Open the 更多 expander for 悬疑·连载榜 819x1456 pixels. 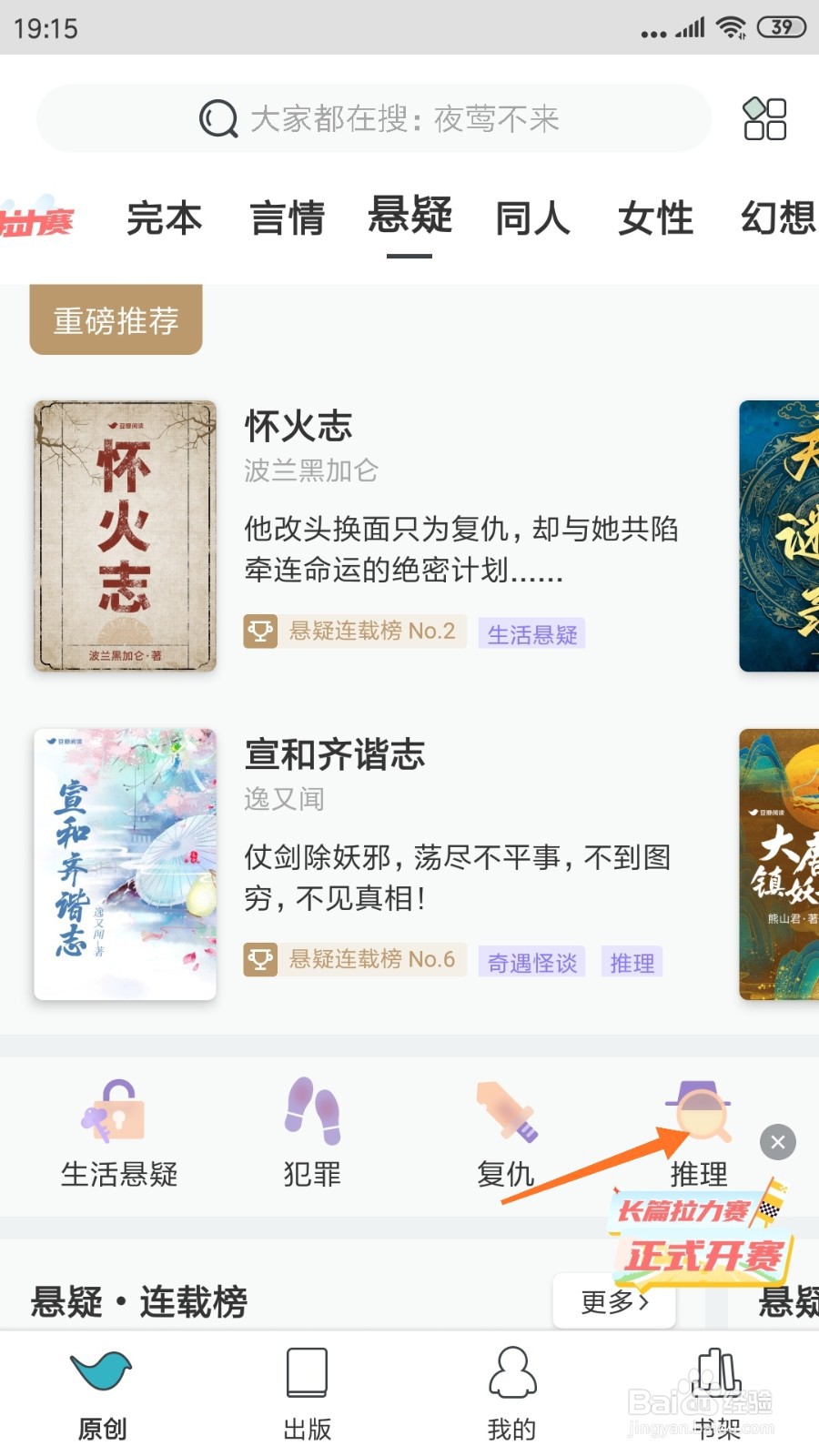[614, 1301]
